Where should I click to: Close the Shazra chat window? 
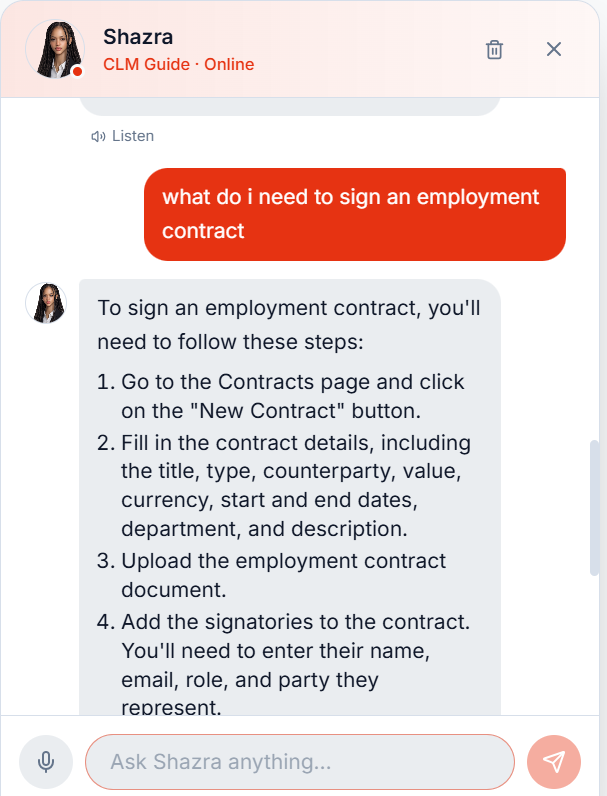(x=554, y=49)
